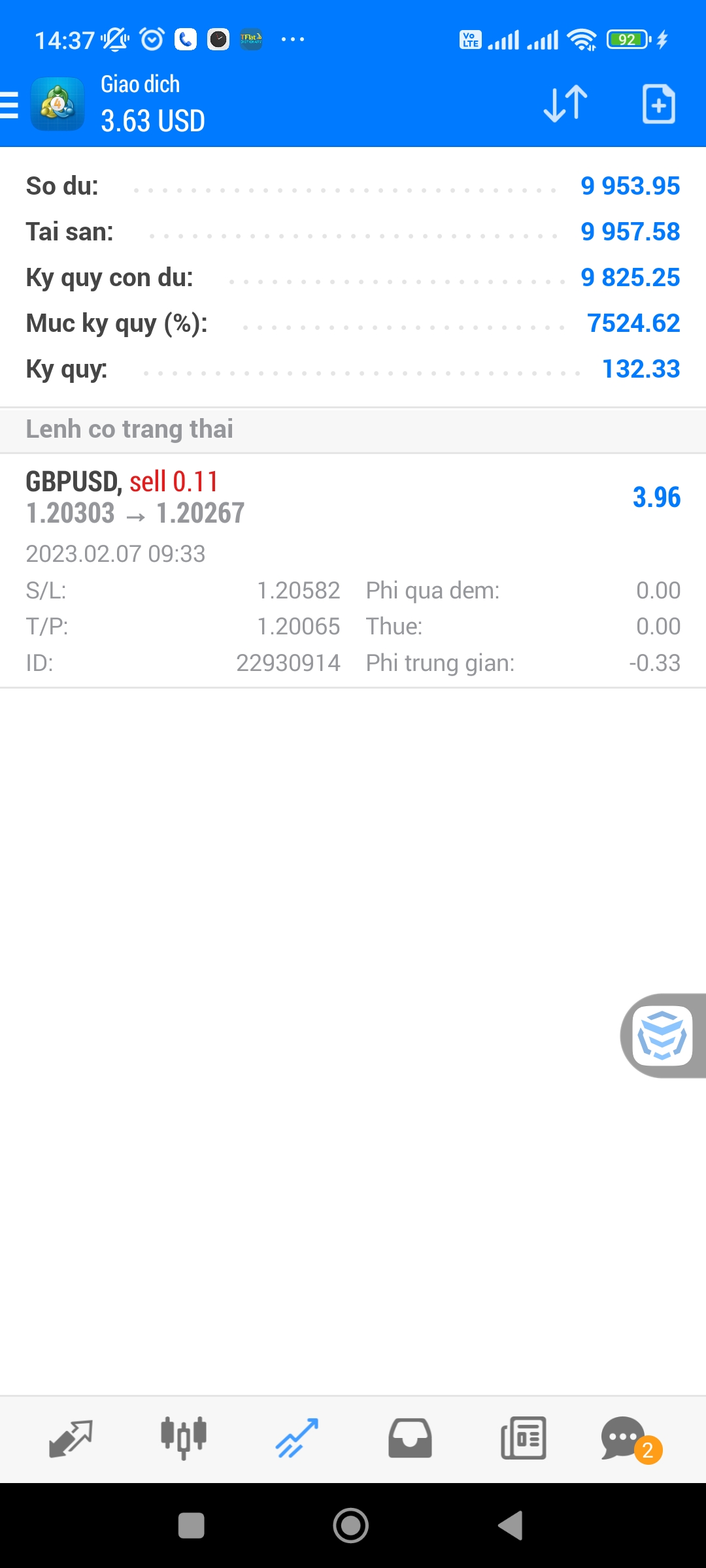Create a new order
Screen dimensions: 706x1568
tap(658, 104)
